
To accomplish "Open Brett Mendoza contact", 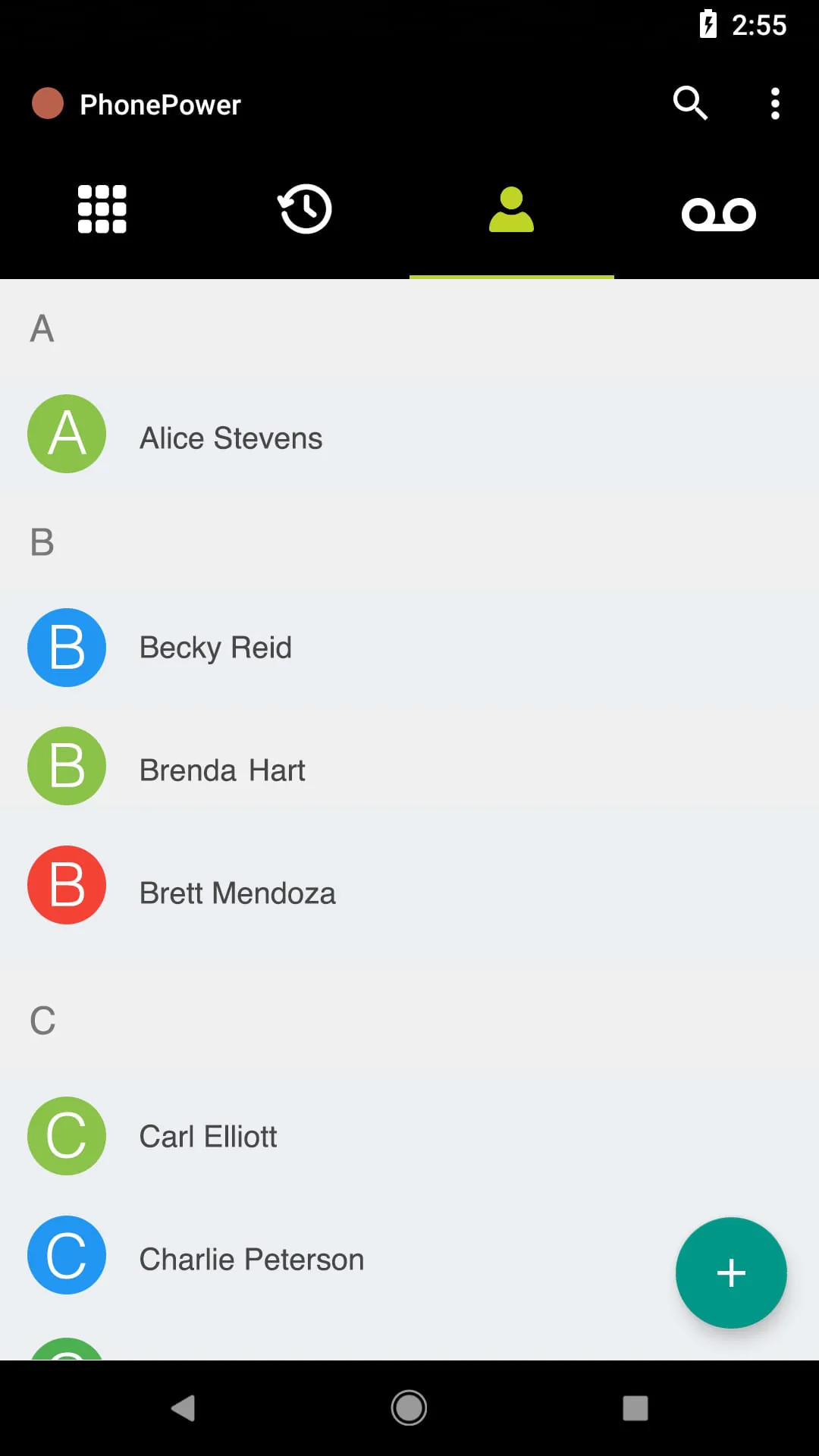I will tap(237, 893).
